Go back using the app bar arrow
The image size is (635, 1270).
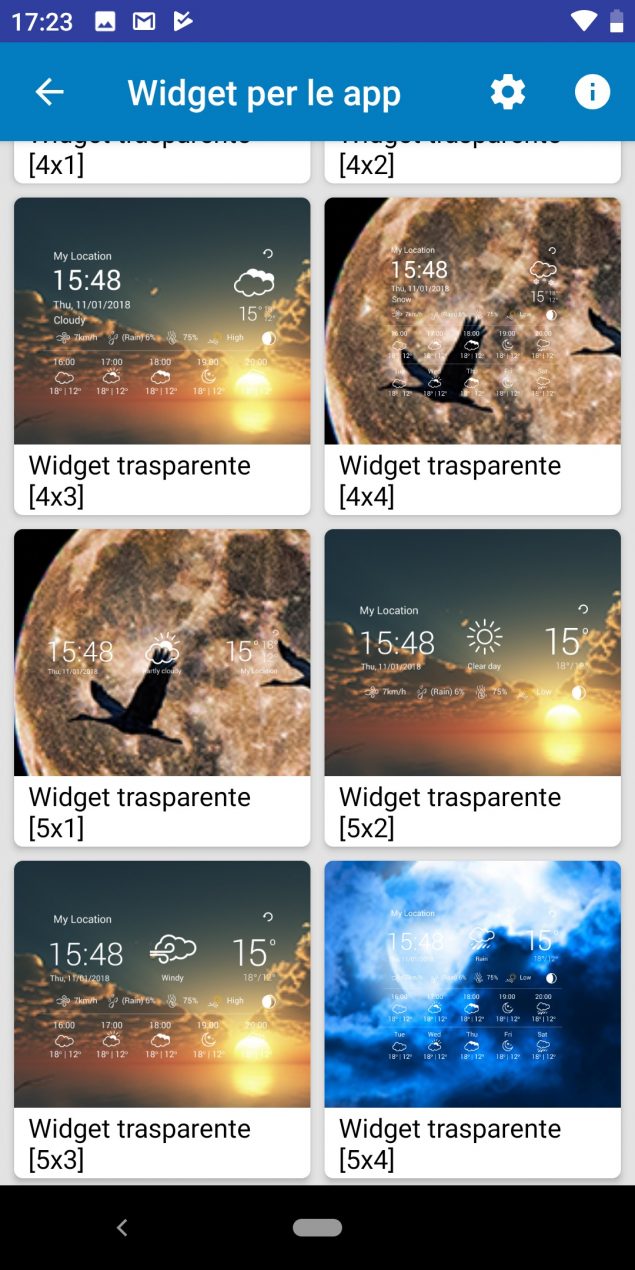[49, 93]
